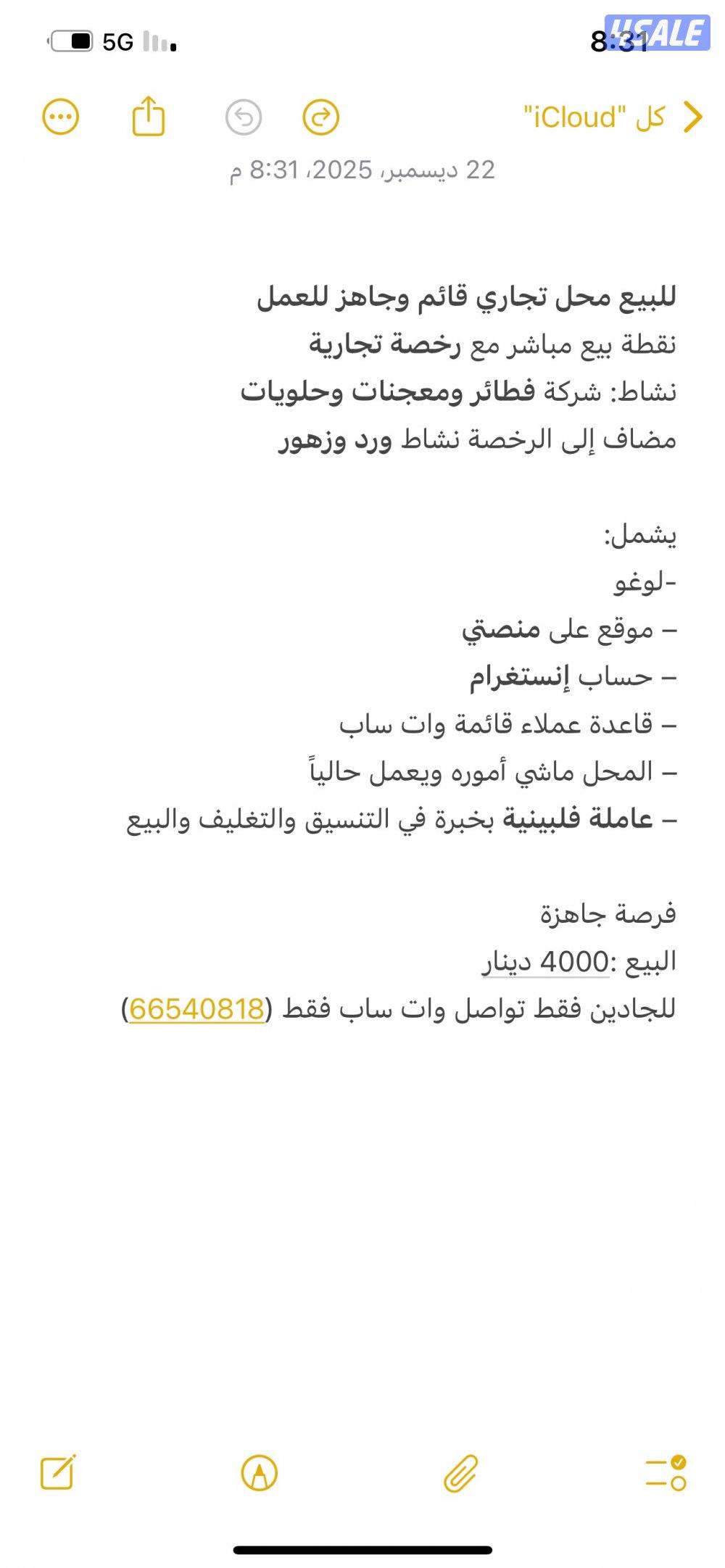This screenshot has height=1568, width=725.
Task: Tap the Share icon
Action: click(150, 116)
